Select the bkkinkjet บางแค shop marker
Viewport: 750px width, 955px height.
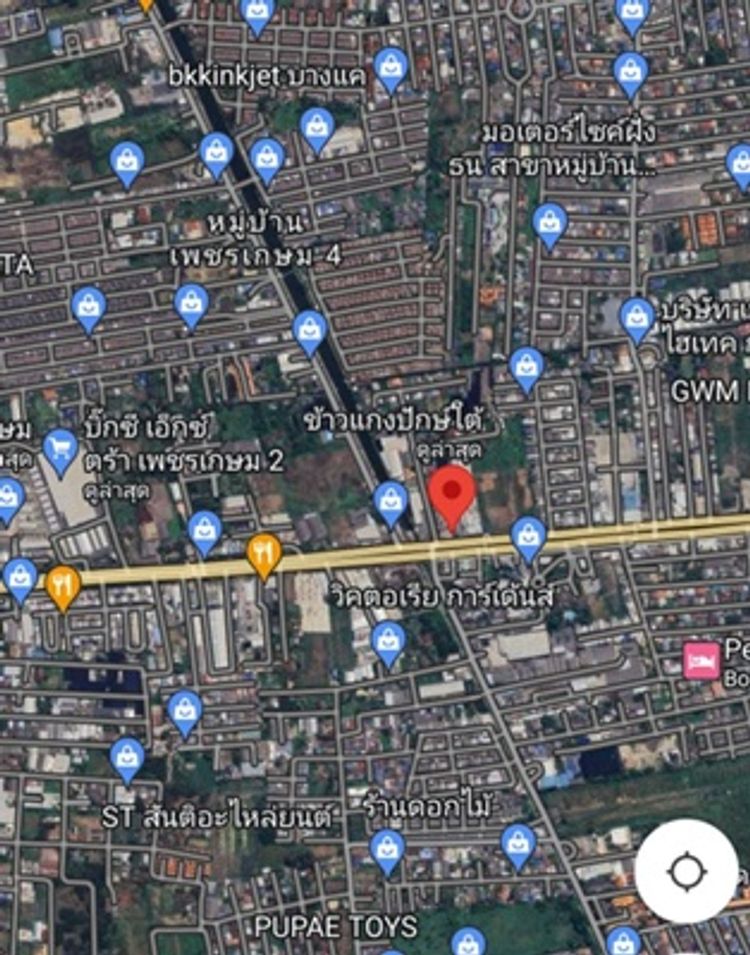pyautogui.click(x=391, y=68)
